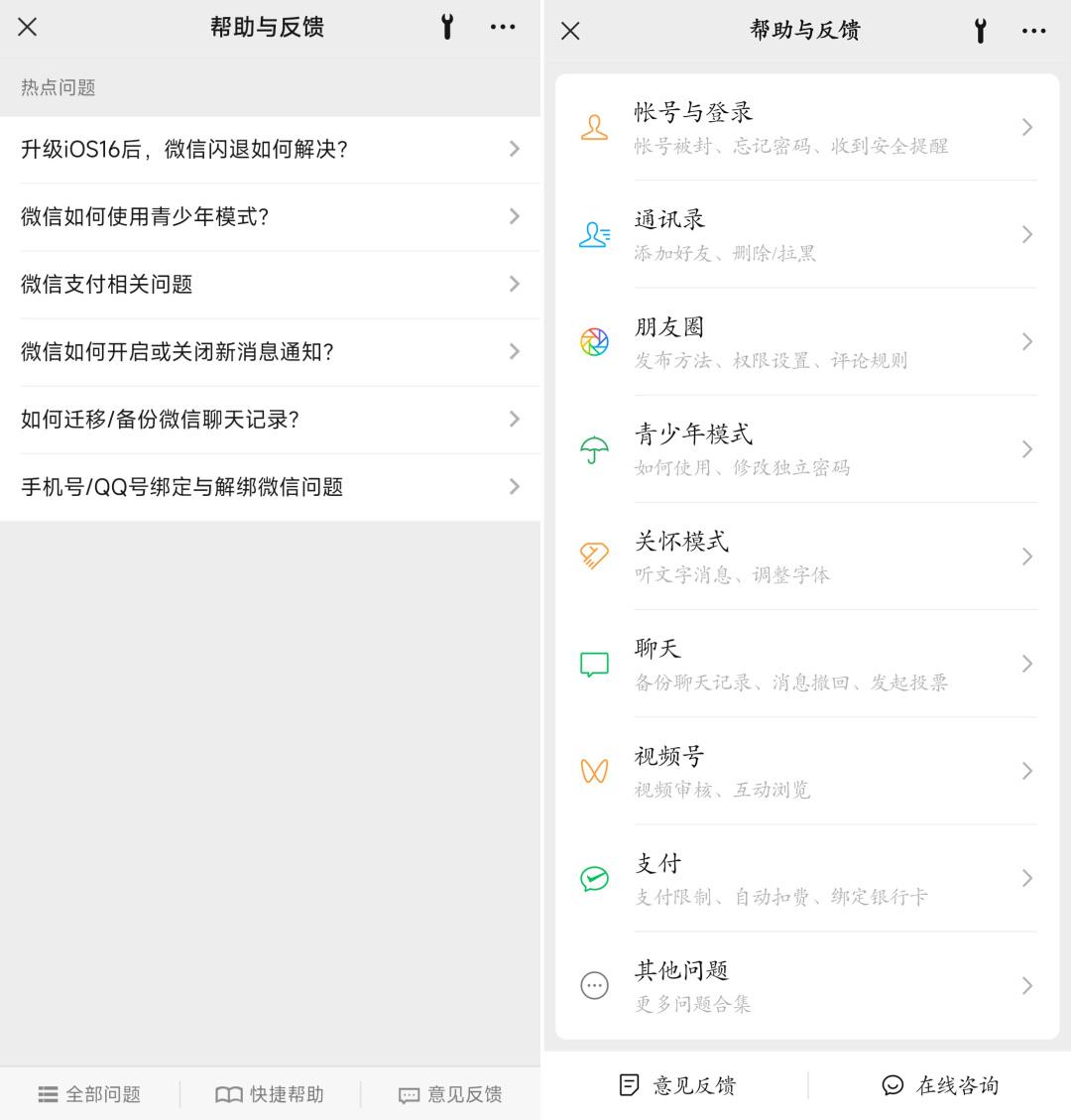This screenshot has height=1120, width=1071.
Task: Open 意见反馈 feedback
Action: tap(678, 1085)
